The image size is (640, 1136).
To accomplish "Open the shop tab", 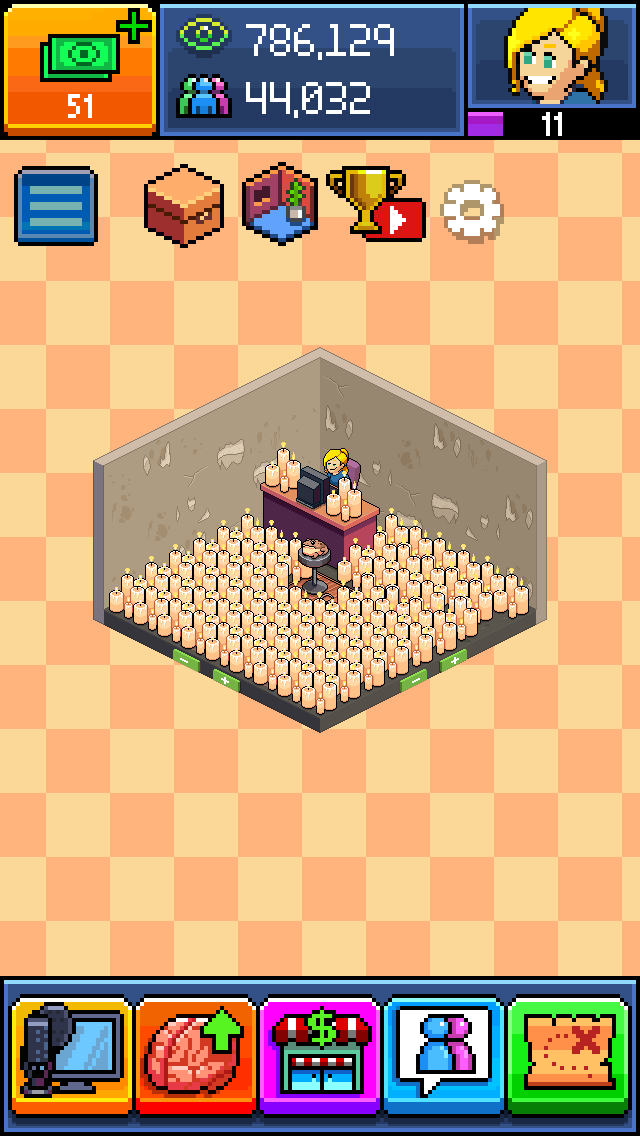I will pos(320,1055).
